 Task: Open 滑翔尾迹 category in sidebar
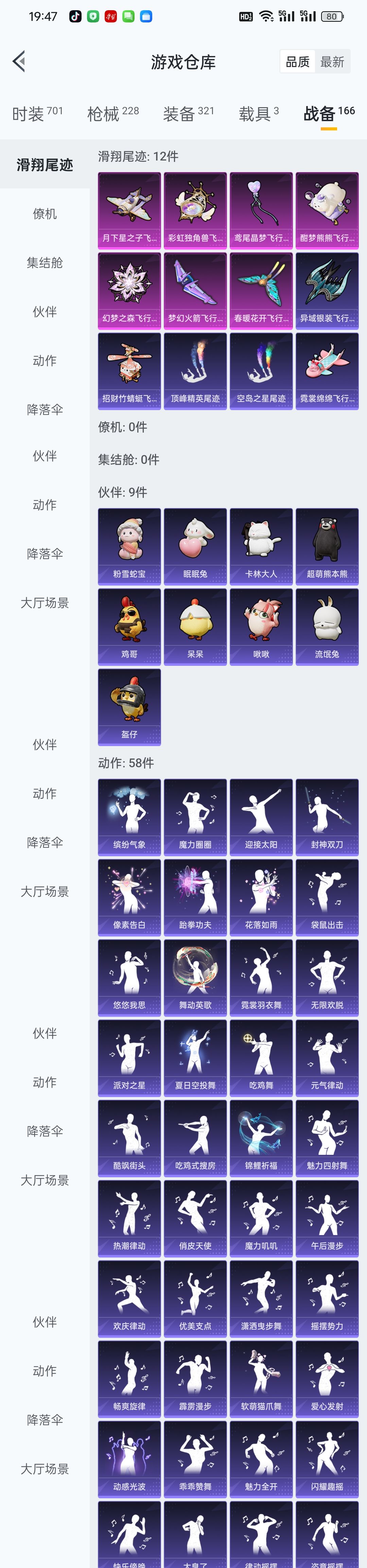[x=45, y=165]
